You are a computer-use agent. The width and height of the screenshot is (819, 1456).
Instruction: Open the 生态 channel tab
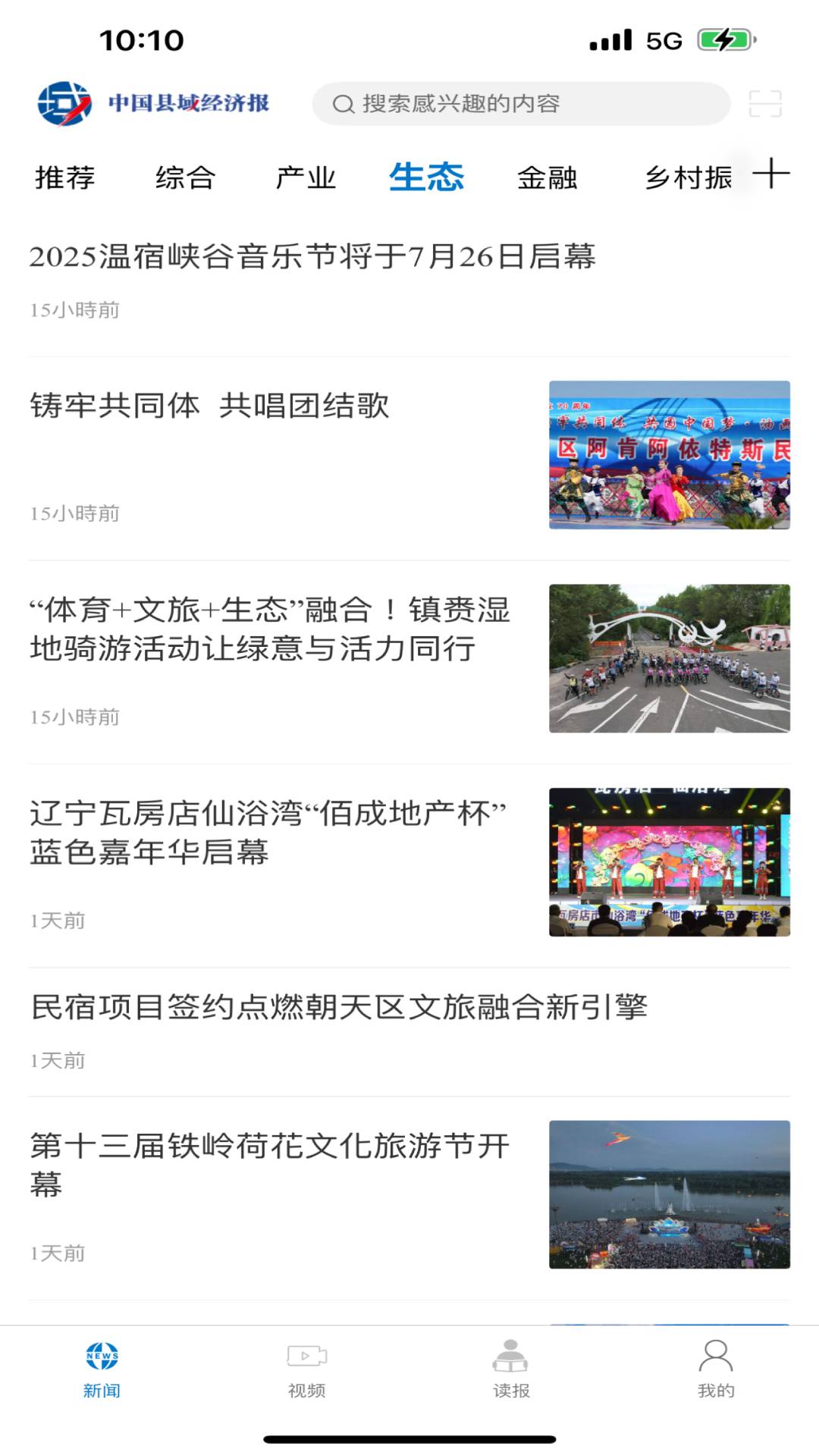pos(426,177)
